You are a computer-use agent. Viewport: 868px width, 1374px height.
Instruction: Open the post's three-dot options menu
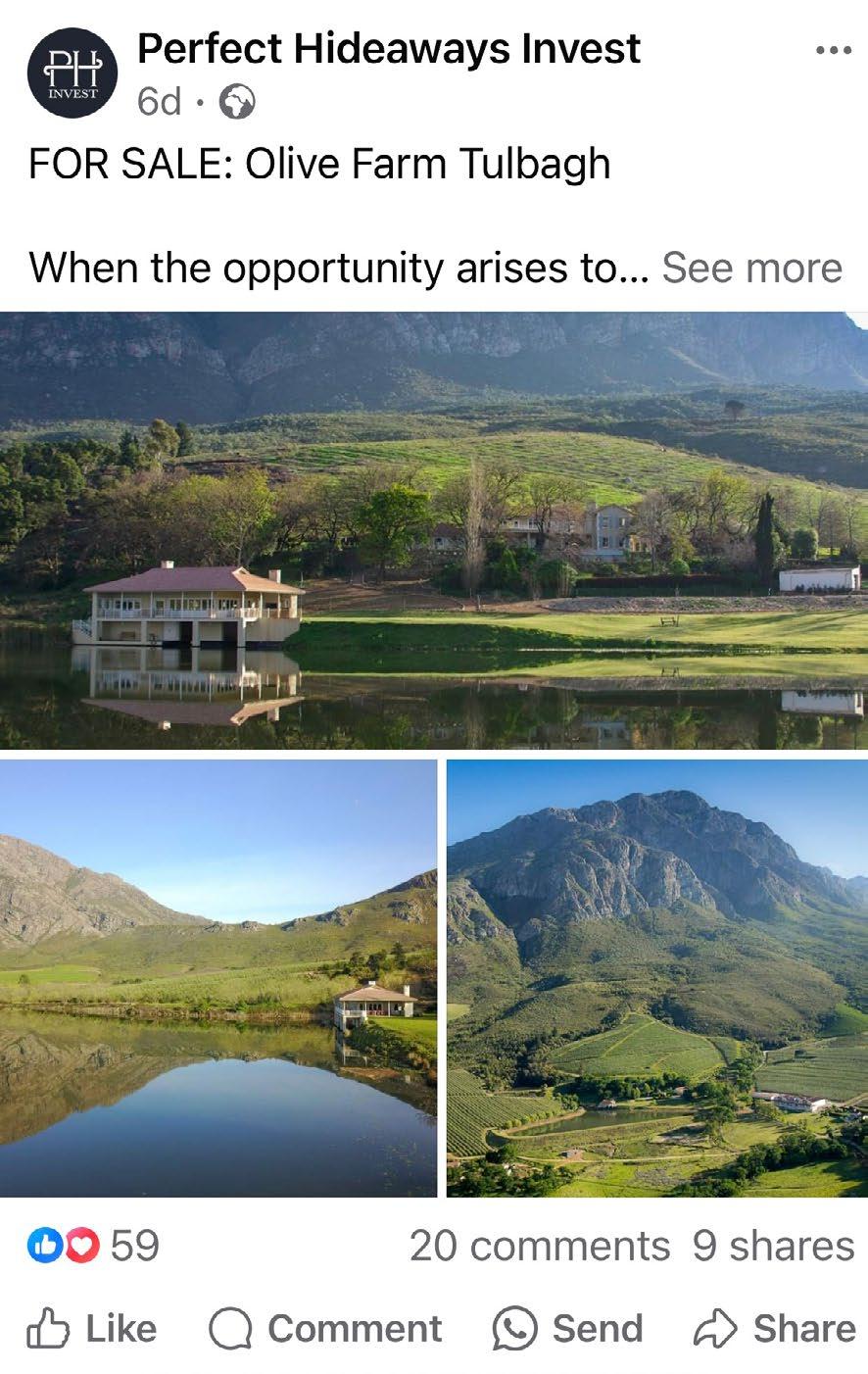tap(833, 51)
